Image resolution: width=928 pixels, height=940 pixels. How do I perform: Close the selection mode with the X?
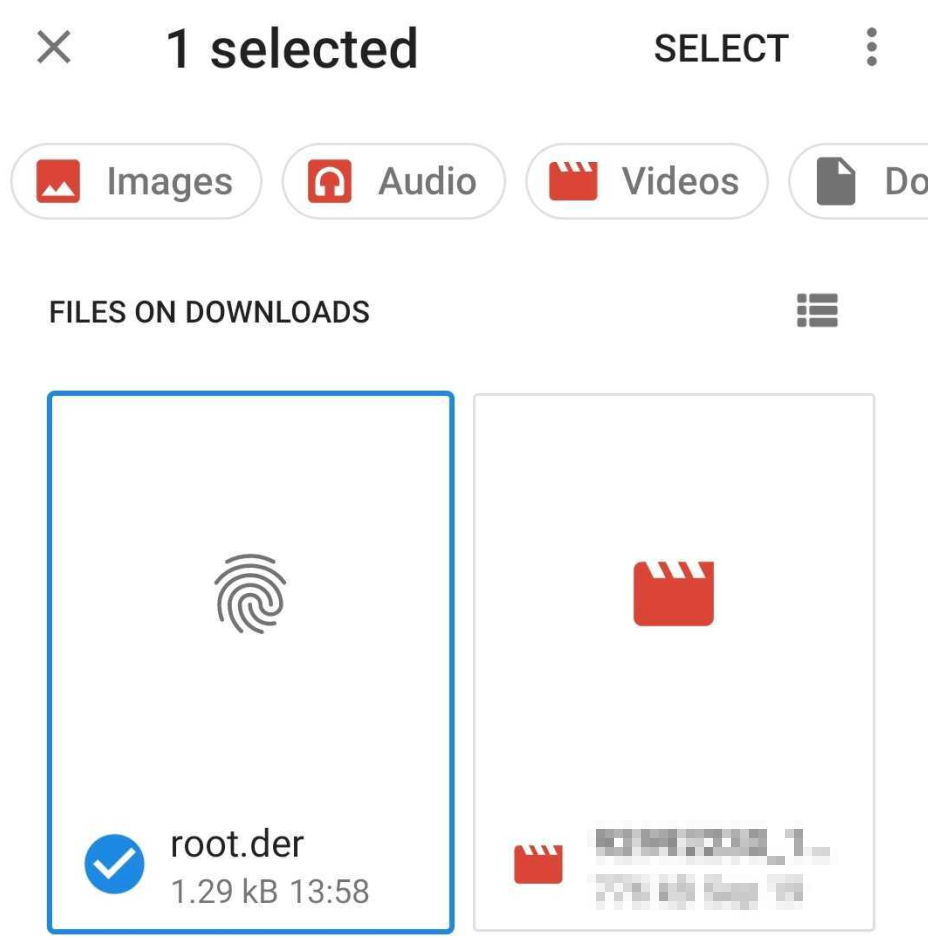54,47
